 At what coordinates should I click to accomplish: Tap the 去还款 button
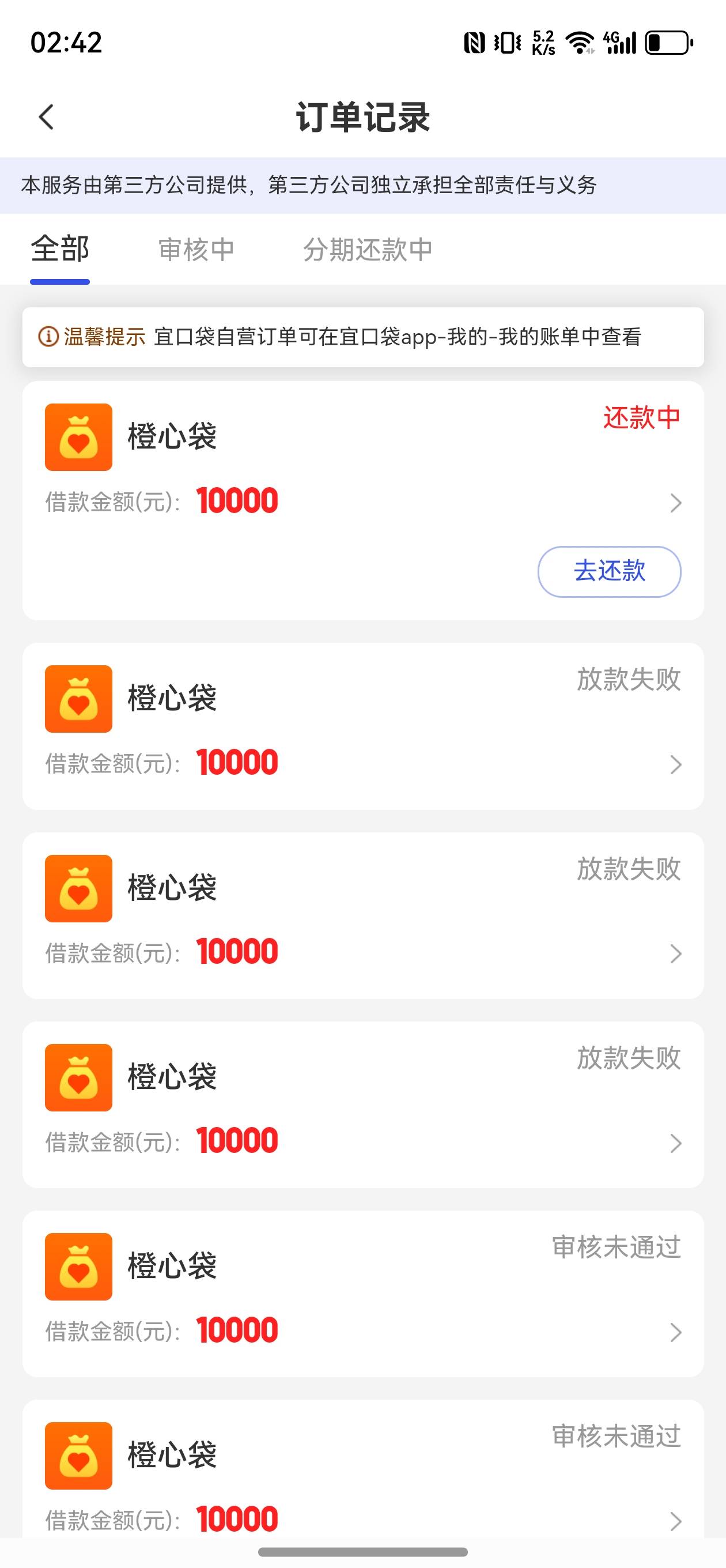coord(609,571)
